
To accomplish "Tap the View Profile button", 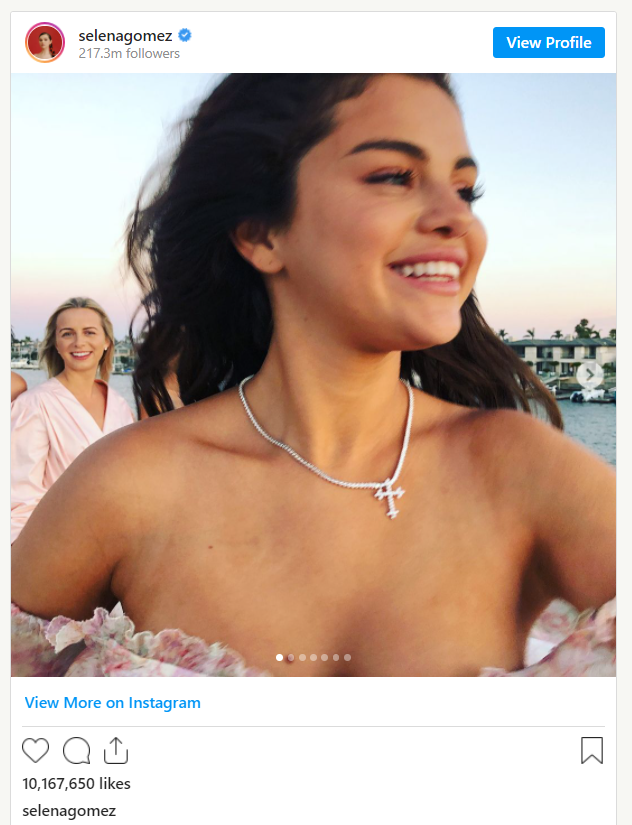I will pyautogui.click(x=548, y=43).
